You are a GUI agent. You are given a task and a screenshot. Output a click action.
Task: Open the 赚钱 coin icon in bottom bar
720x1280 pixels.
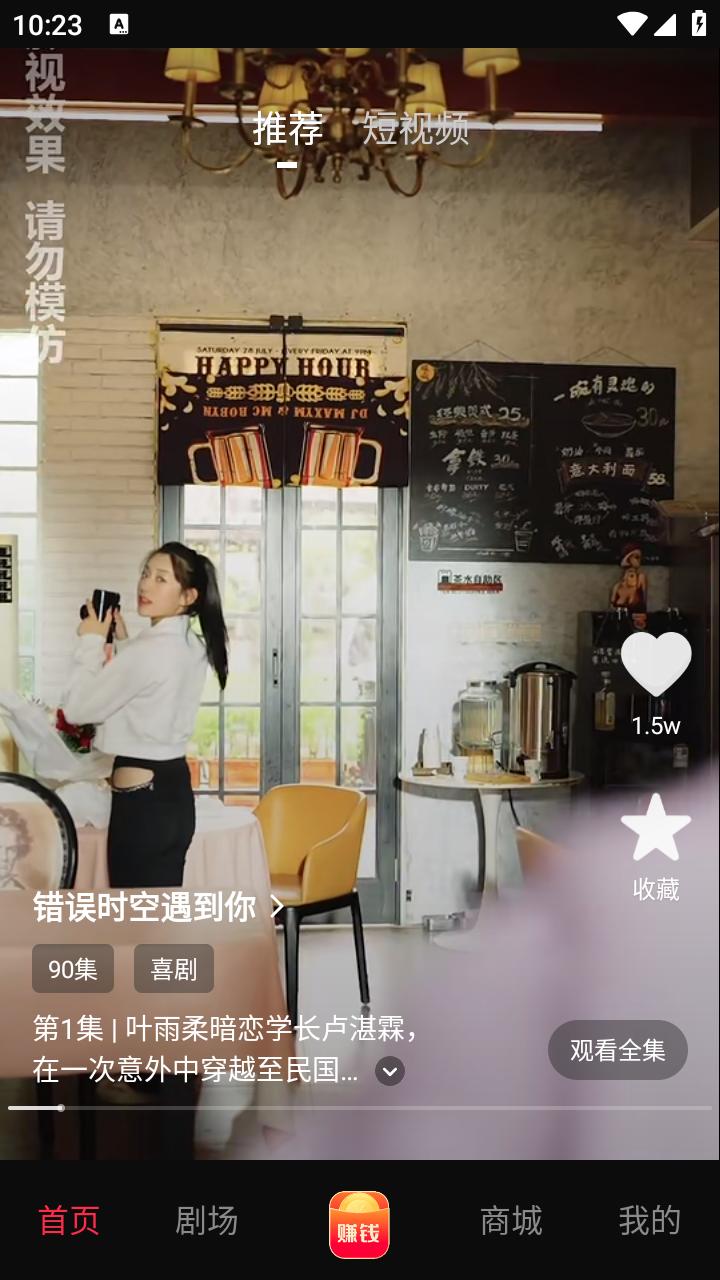[359, 1220]
